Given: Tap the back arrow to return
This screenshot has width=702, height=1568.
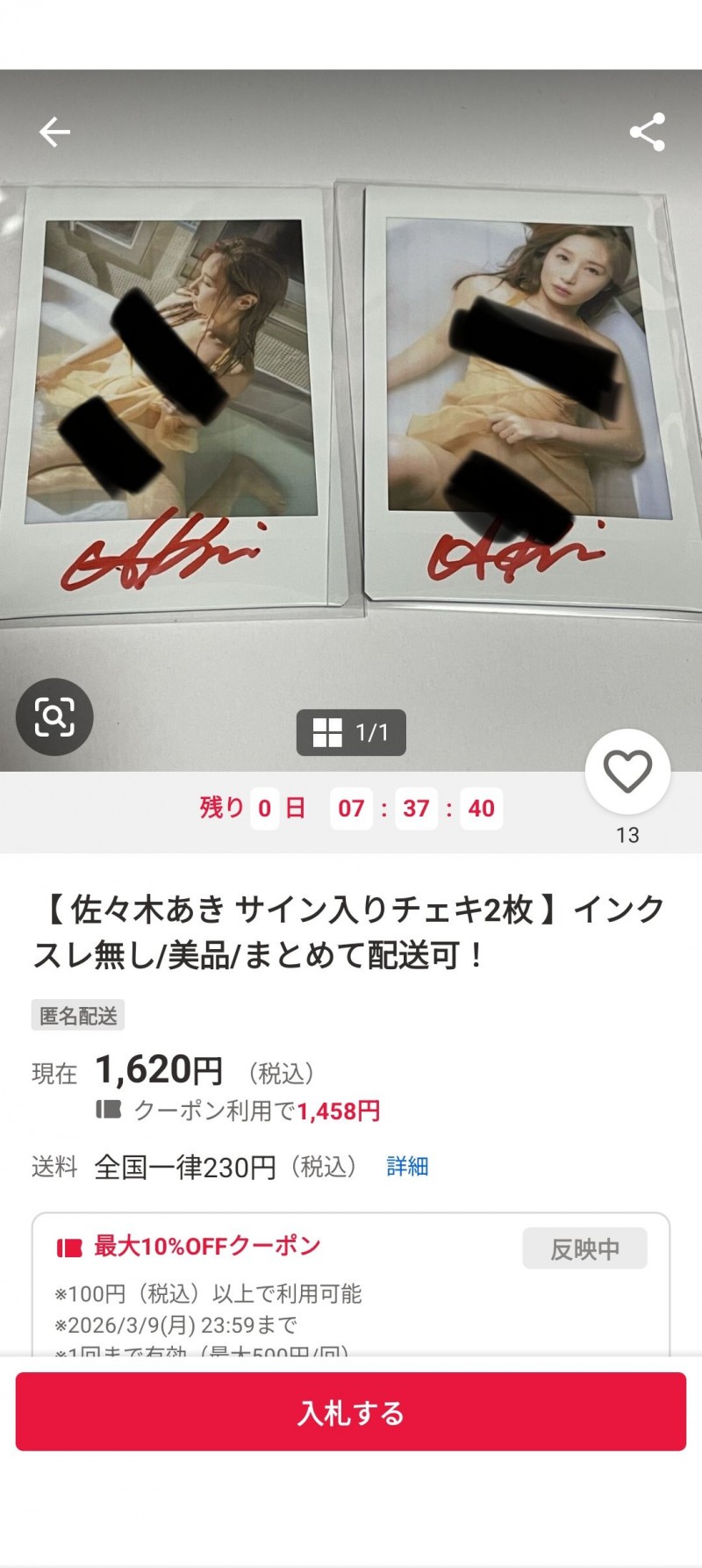Looking at the screenshot, I should (54, 131).
